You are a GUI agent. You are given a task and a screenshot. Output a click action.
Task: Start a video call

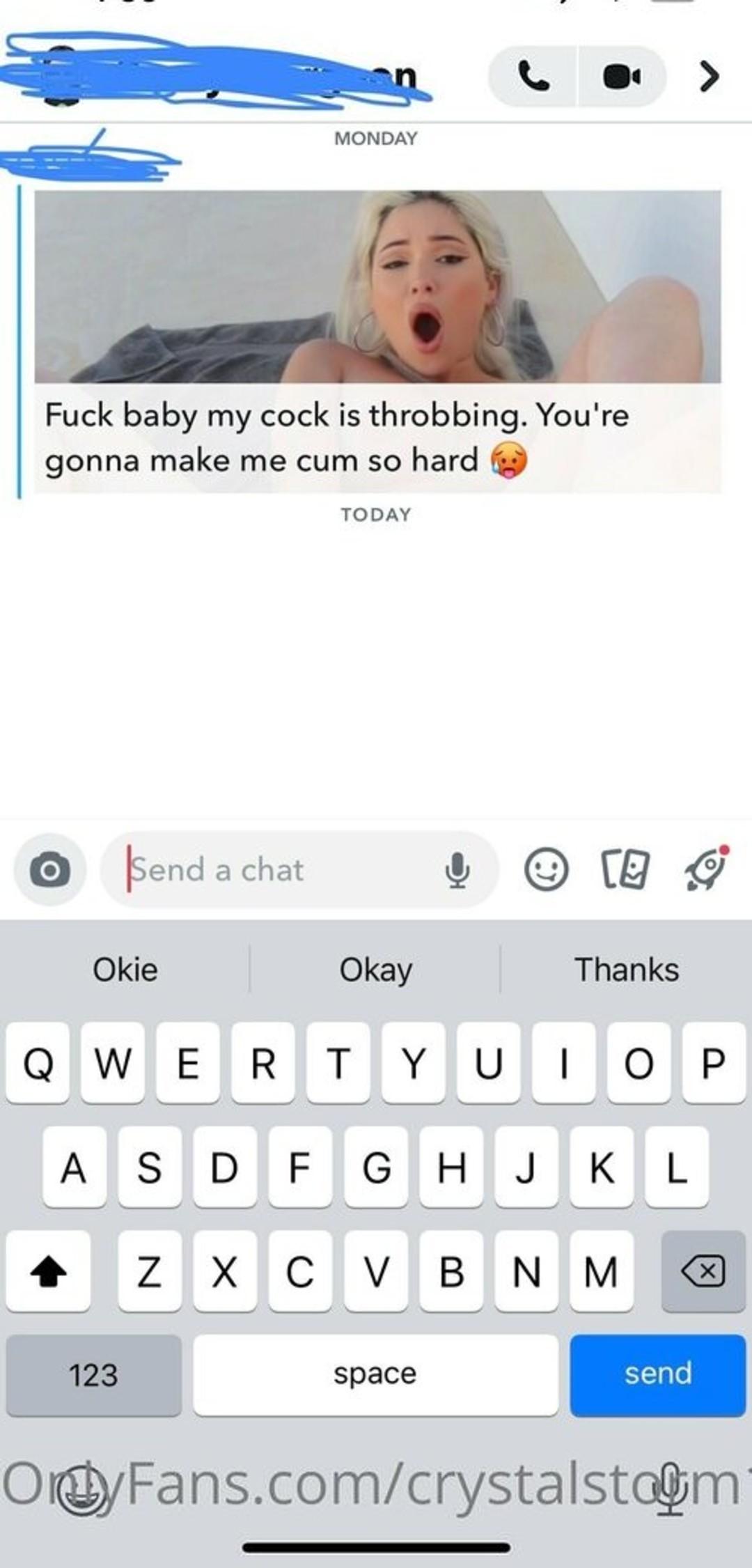pyautogui.click(x=621, y=77)
